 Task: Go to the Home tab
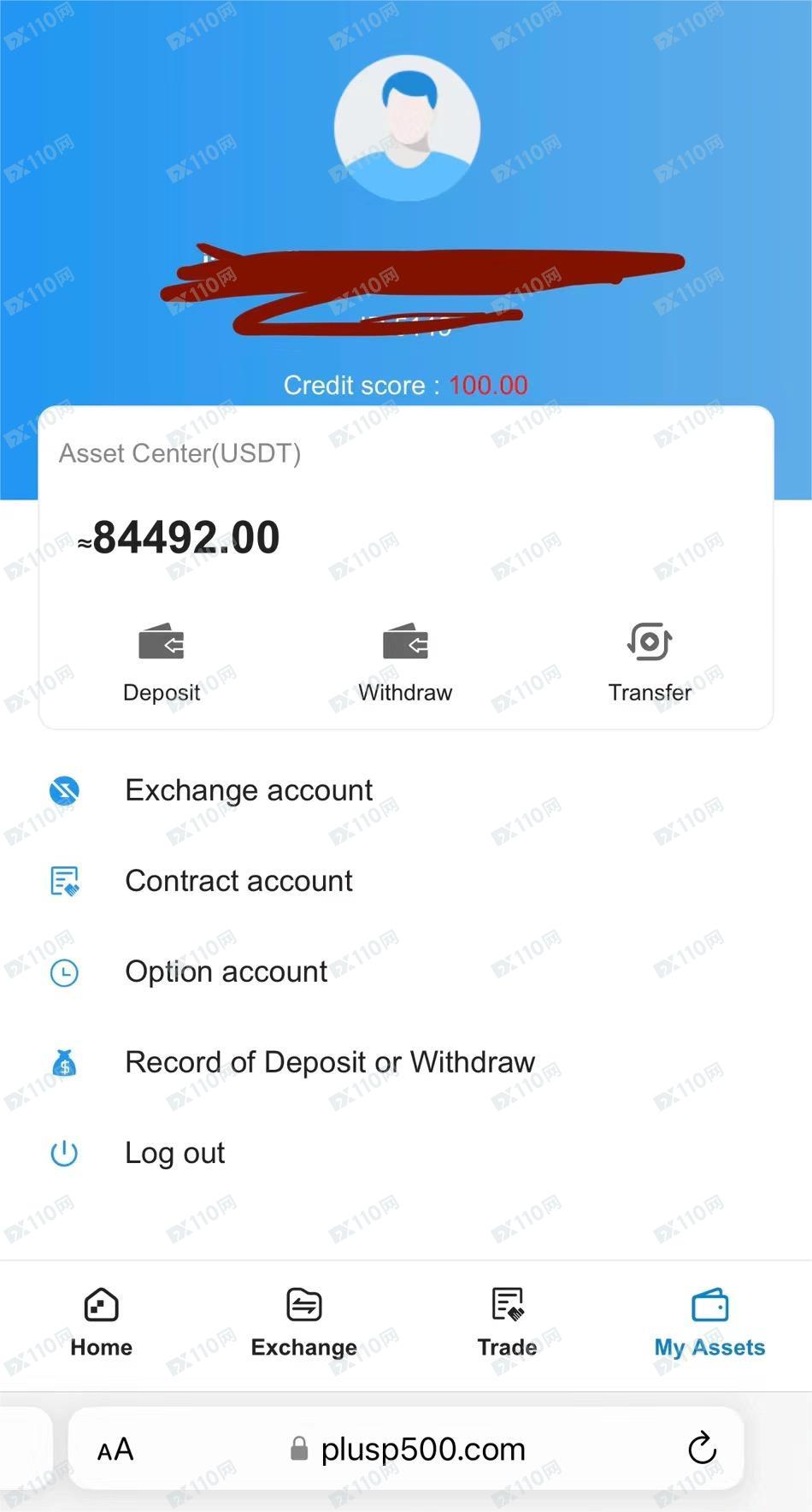[101, 1322]
